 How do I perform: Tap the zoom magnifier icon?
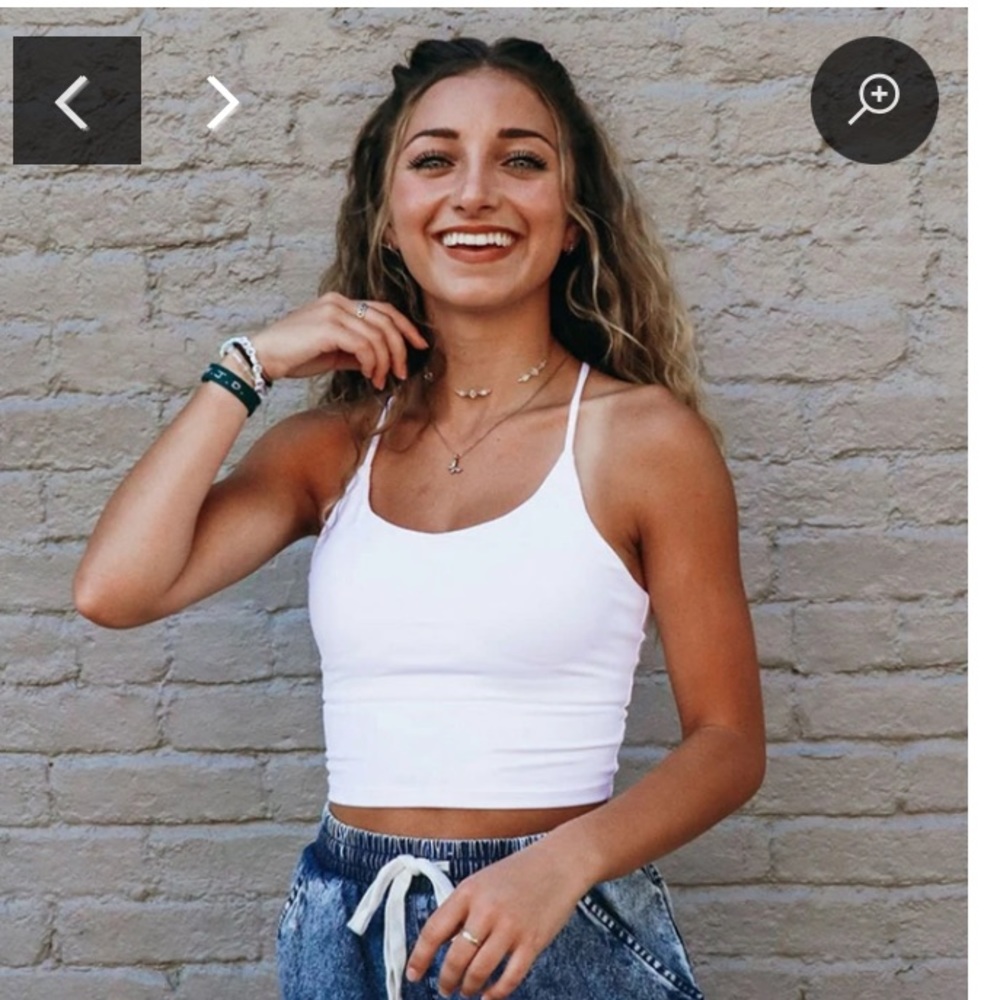874,100
